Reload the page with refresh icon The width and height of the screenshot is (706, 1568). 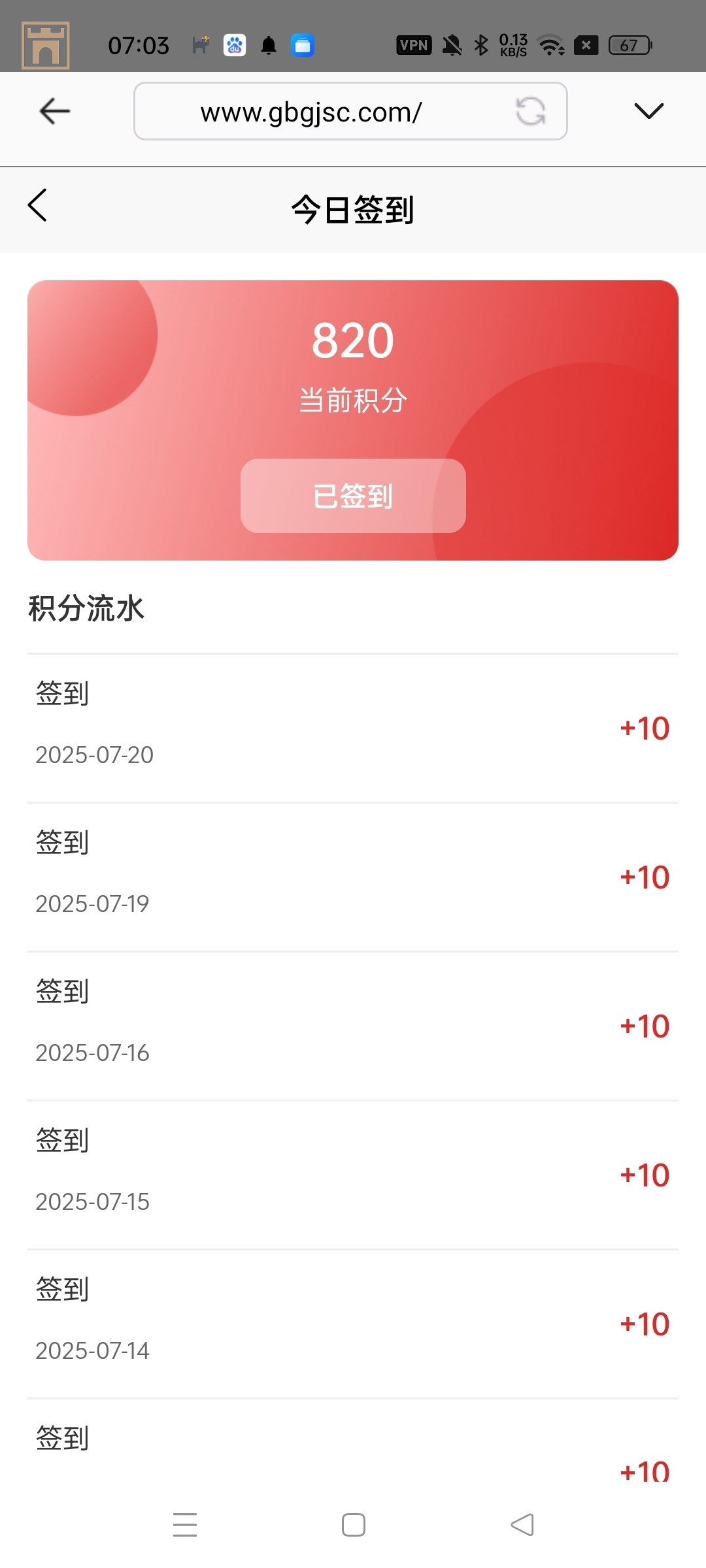[530, 111]
